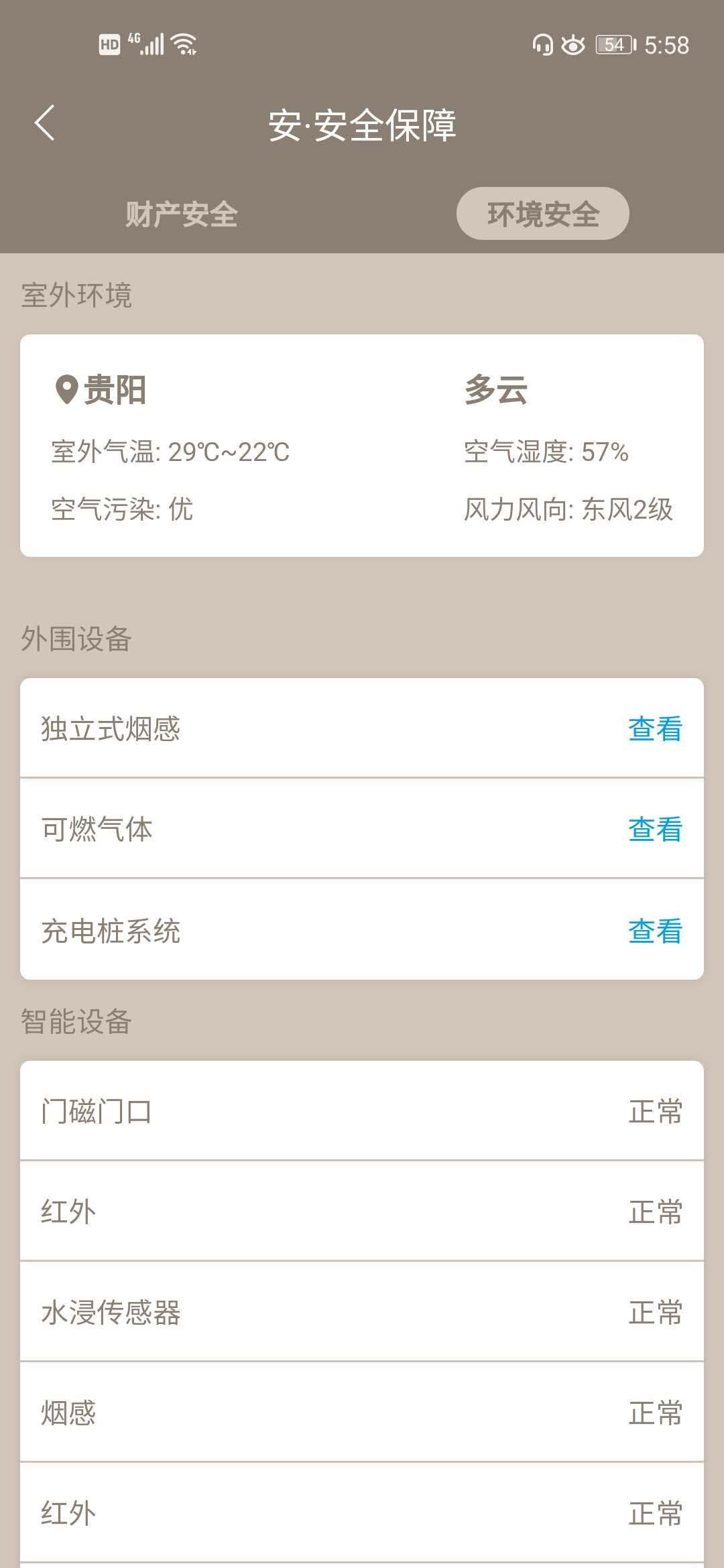Go back using the top-left arrow

(44, 123)
